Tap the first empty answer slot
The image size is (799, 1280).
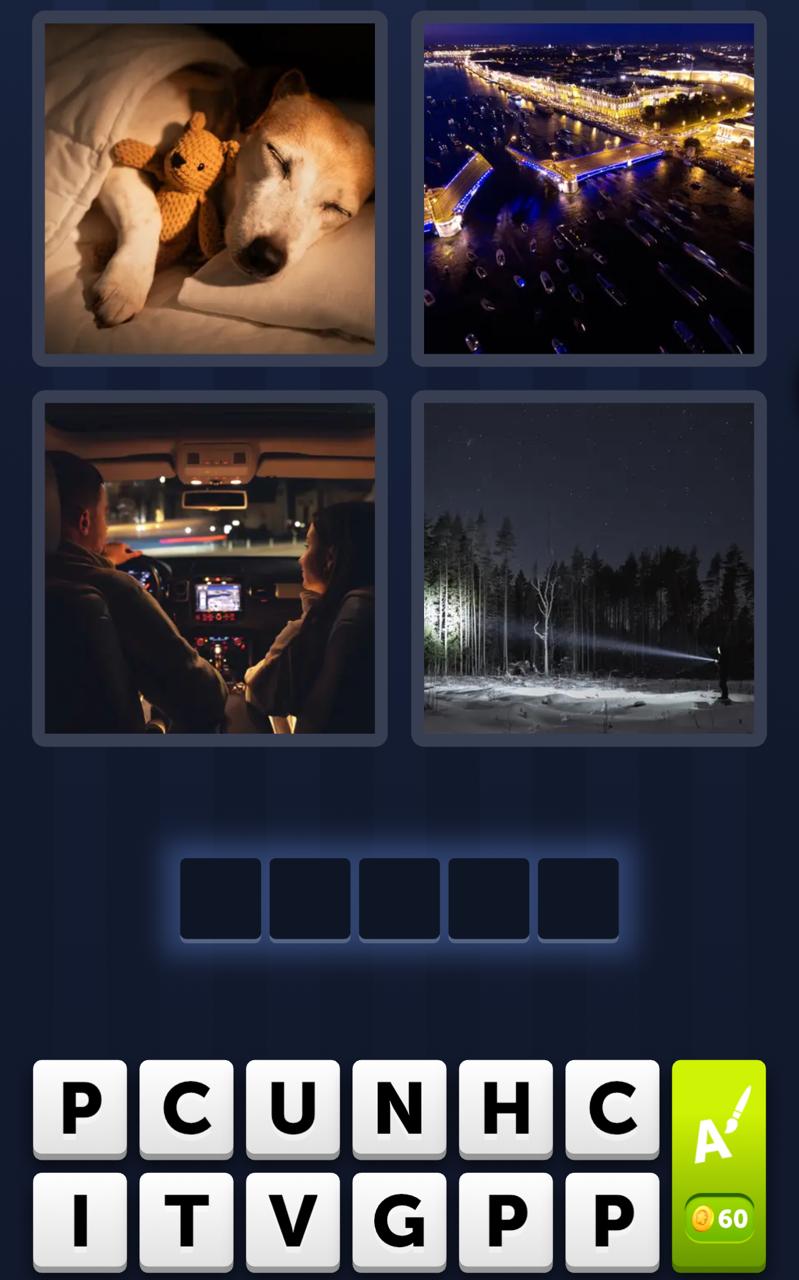[220, 899]
